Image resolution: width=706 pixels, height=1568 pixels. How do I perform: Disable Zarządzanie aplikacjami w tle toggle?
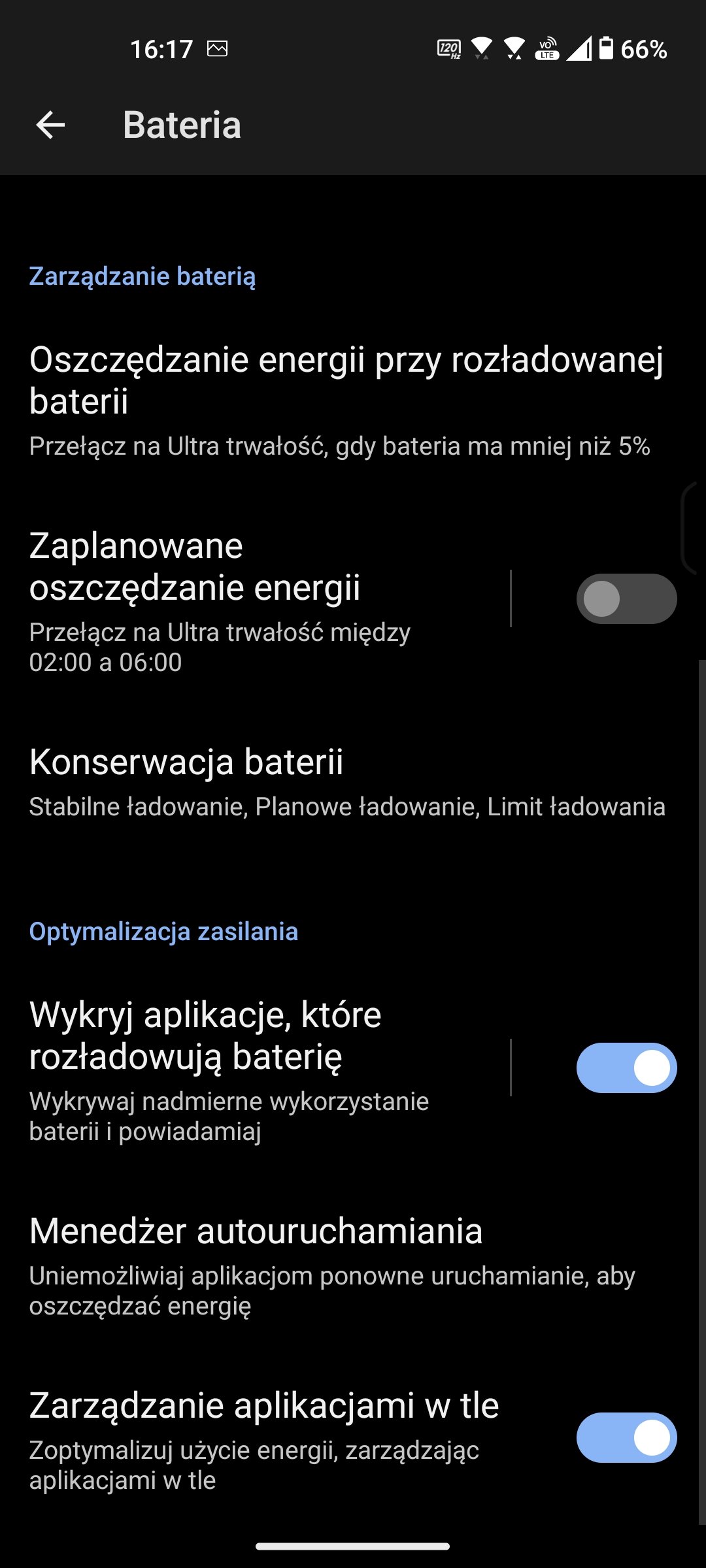(x=626, y=1438)
